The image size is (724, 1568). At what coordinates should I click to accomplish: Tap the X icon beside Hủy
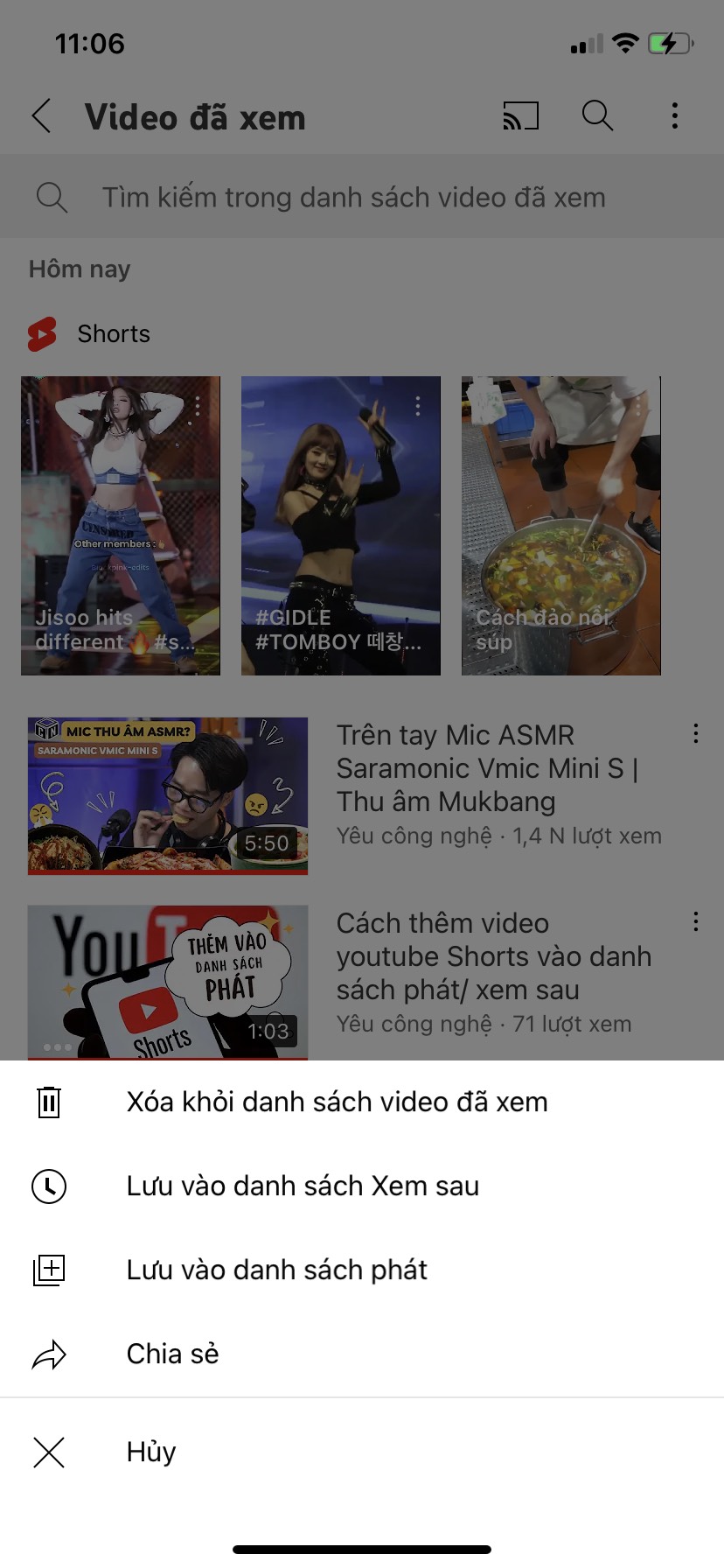point(48,1452)
